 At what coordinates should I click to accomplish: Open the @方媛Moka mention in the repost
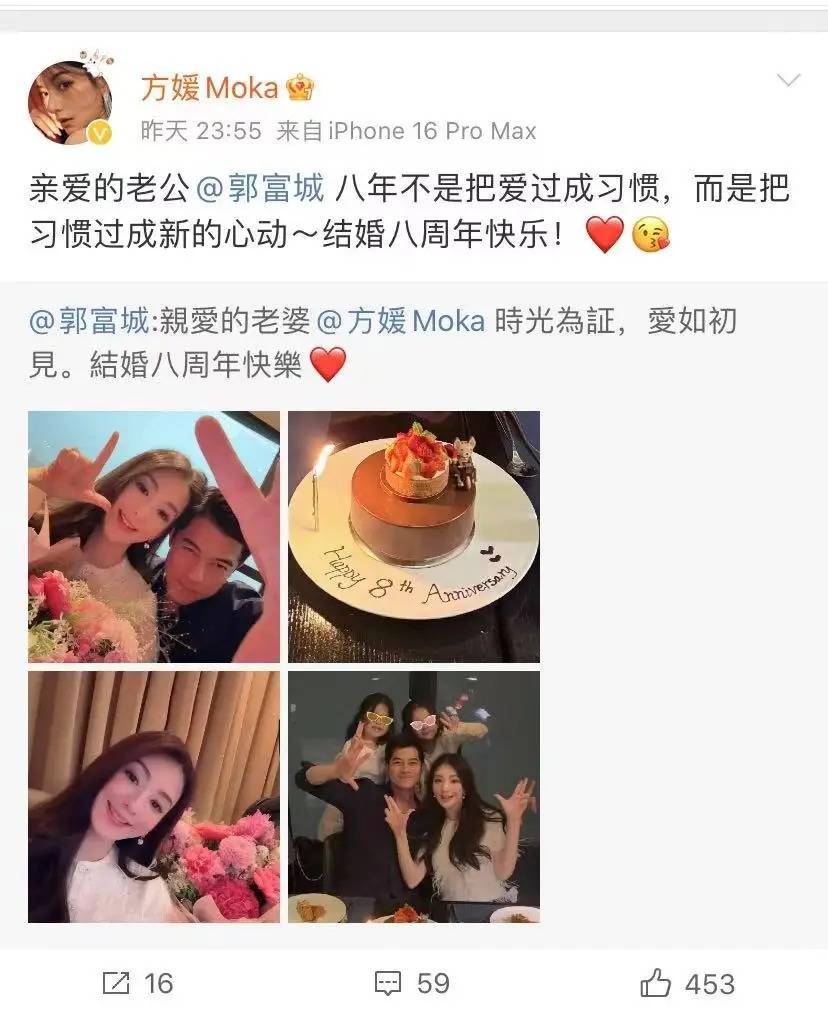(x=400, y=322)
